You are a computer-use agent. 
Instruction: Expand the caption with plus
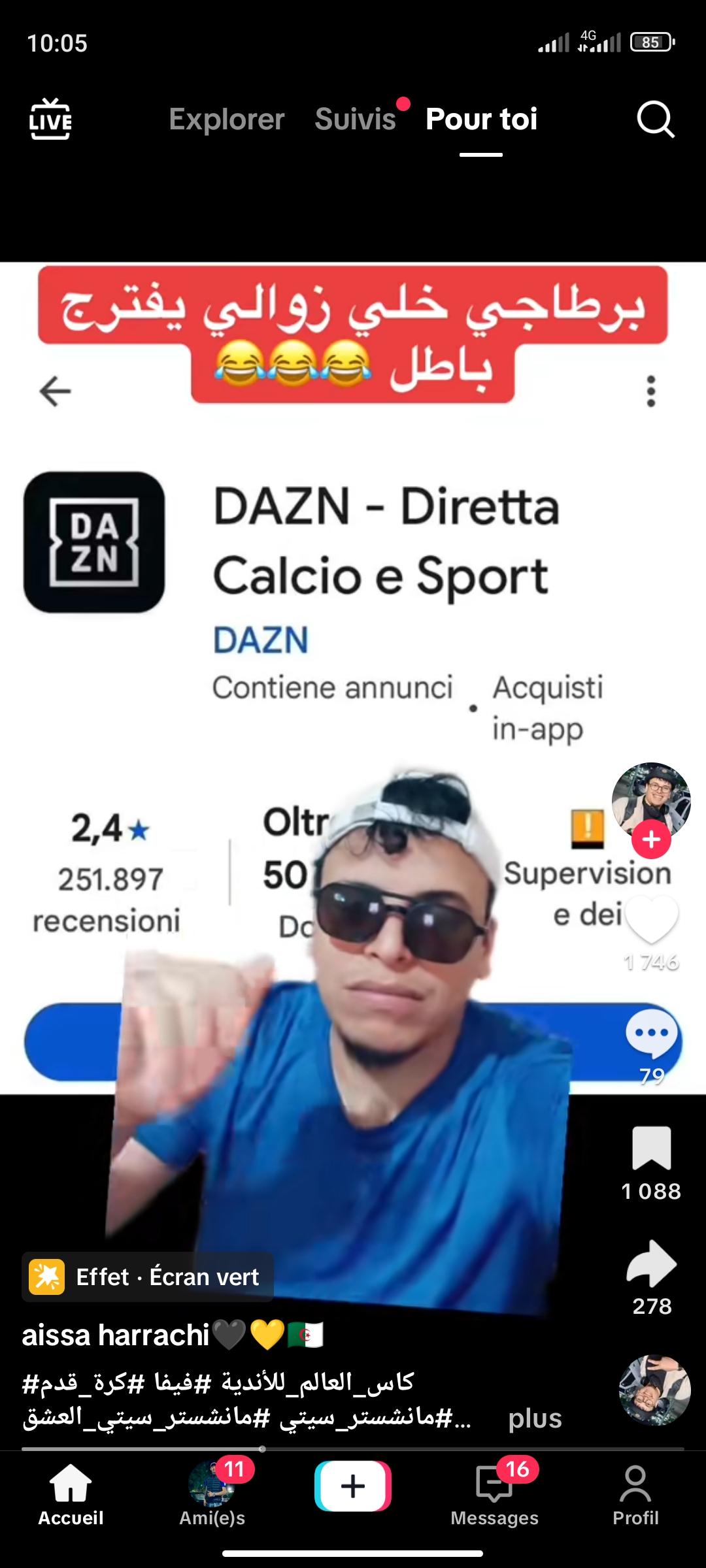(x=535, y=1418)
